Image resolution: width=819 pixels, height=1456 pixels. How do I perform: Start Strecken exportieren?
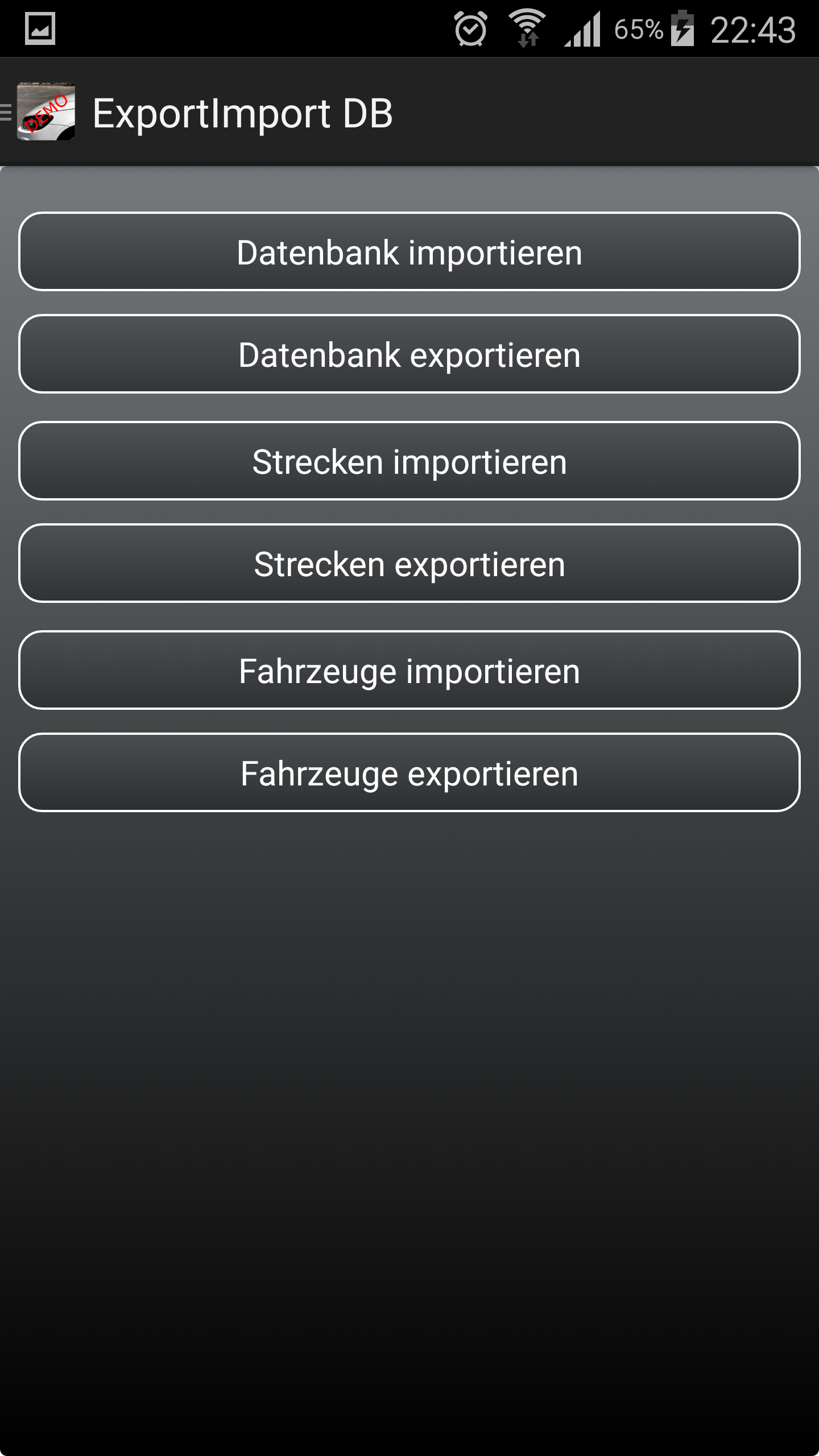pos(409,564)
